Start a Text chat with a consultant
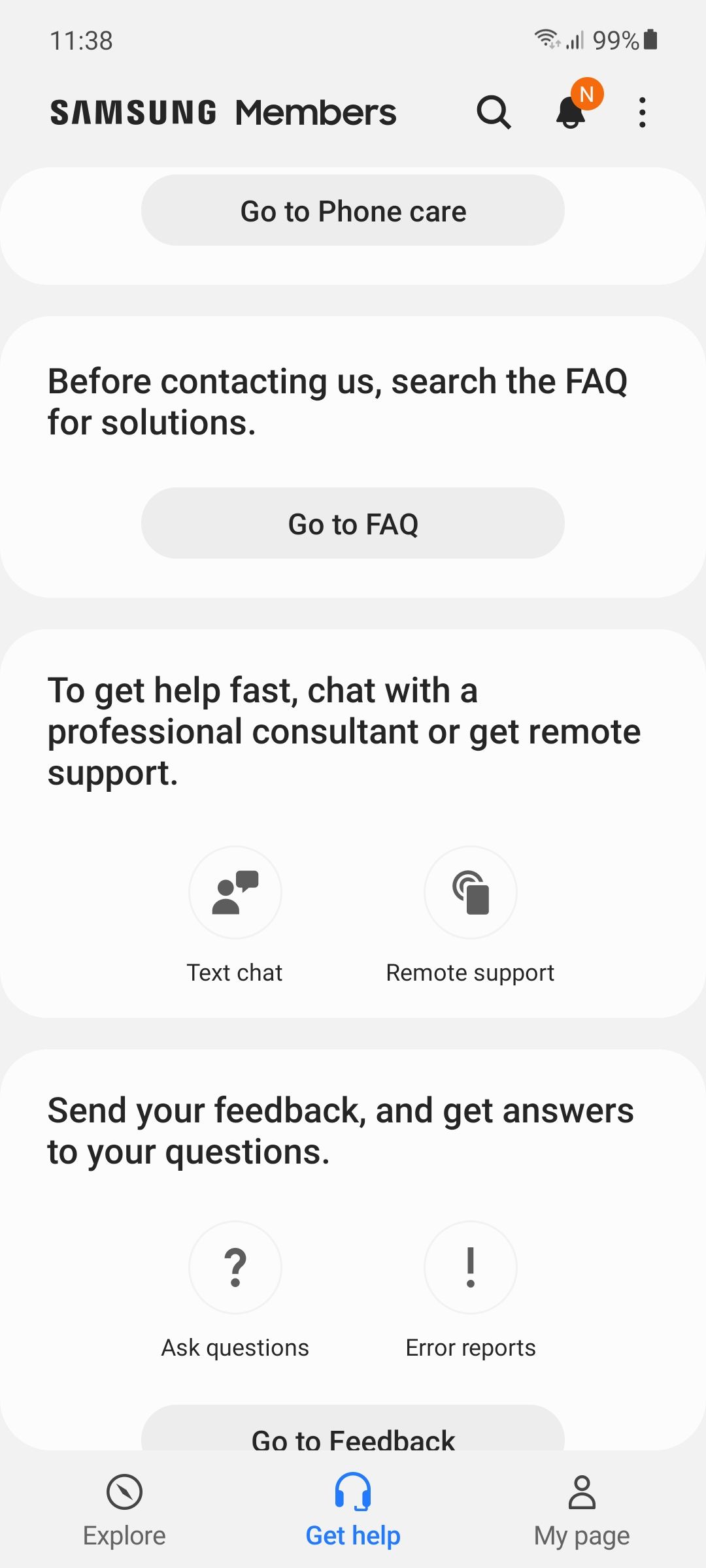Viewport: 706px width, 1568px height. tap(235, 893)
